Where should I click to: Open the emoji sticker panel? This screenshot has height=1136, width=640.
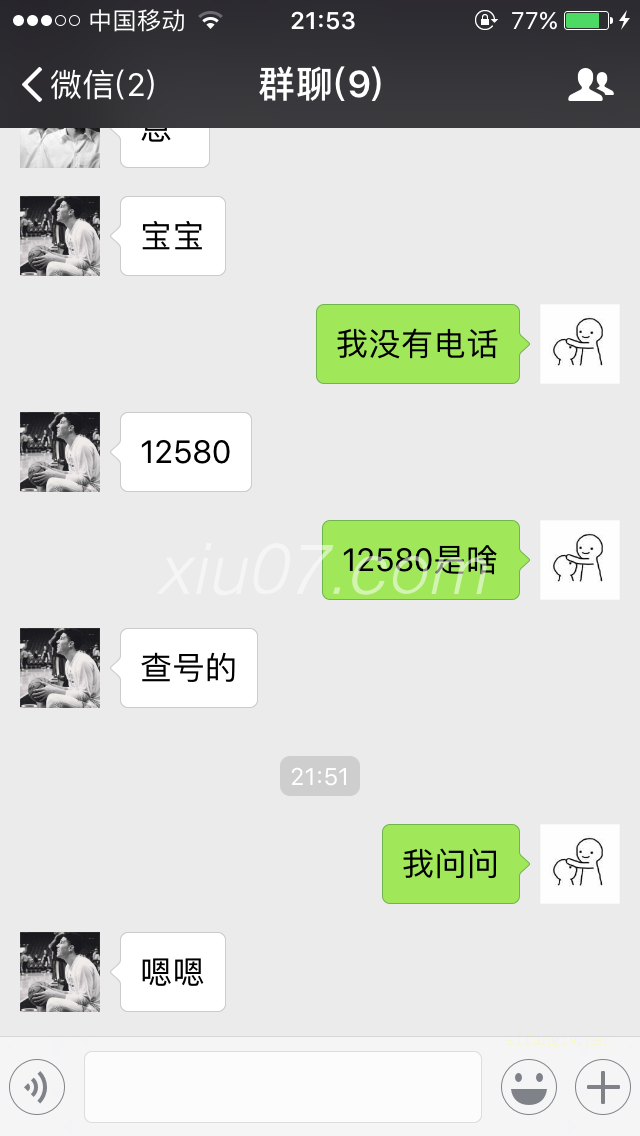pos(528,1087)
